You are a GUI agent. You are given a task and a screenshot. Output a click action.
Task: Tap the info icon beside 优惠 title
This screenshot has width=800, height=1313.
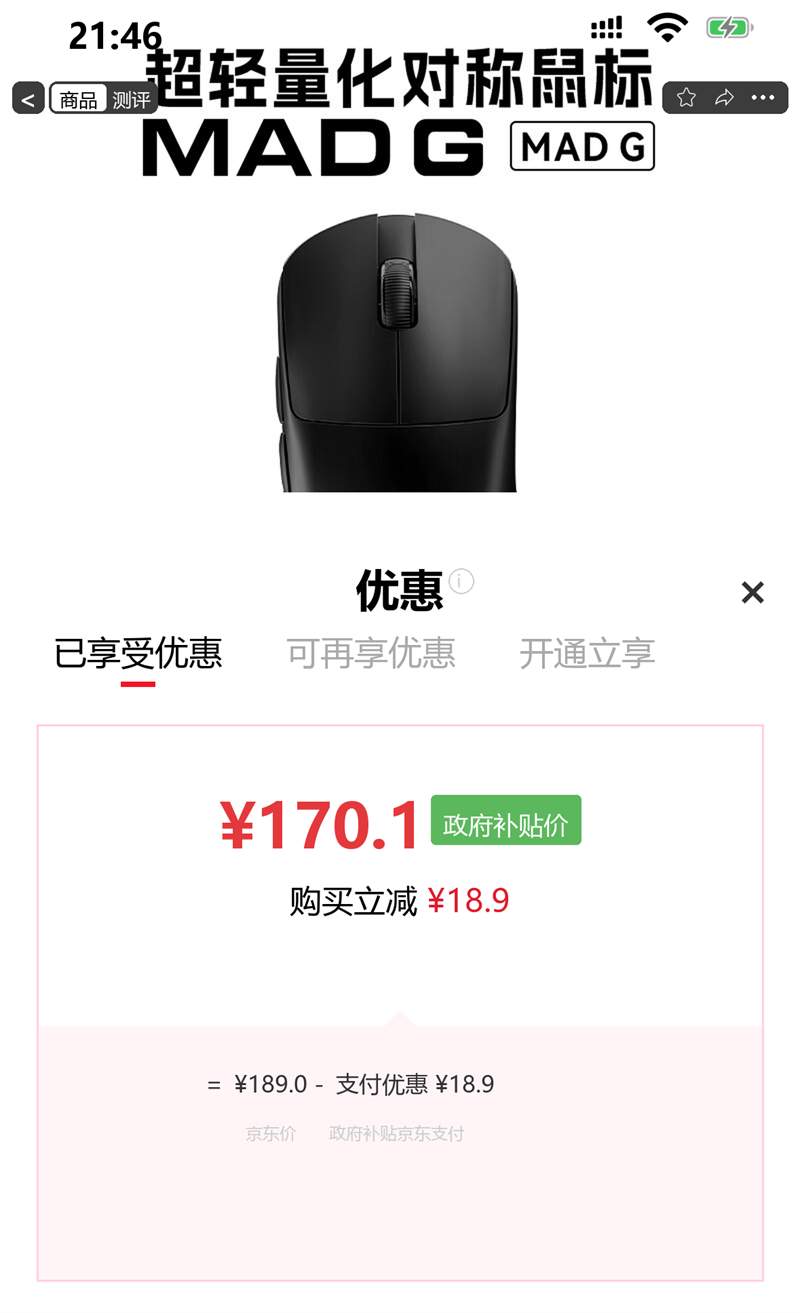(x=460, y=580)
